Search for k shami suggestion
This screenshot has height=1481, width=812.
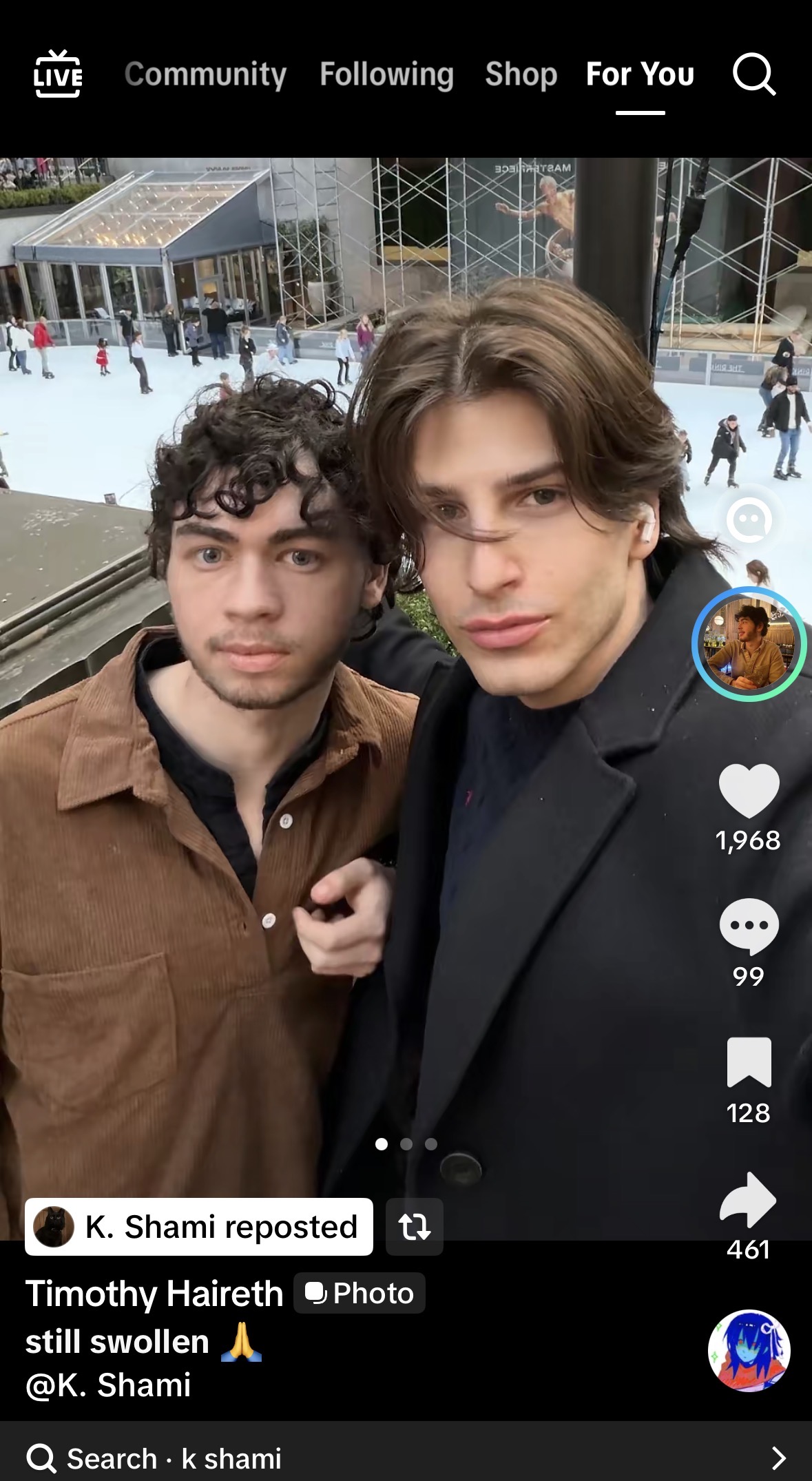[406, 1458]
